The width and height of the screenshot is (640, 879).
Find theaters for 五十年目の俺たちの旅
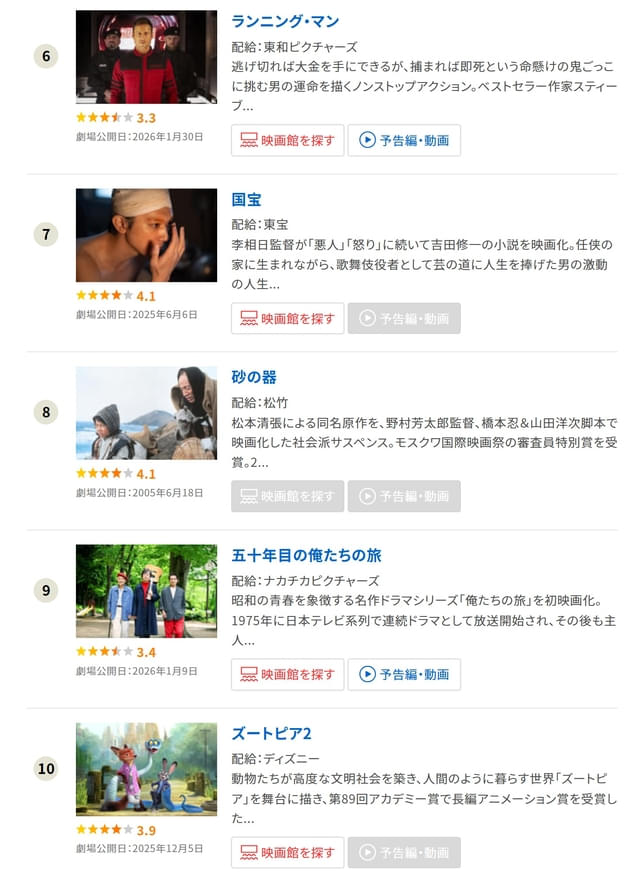287,674
